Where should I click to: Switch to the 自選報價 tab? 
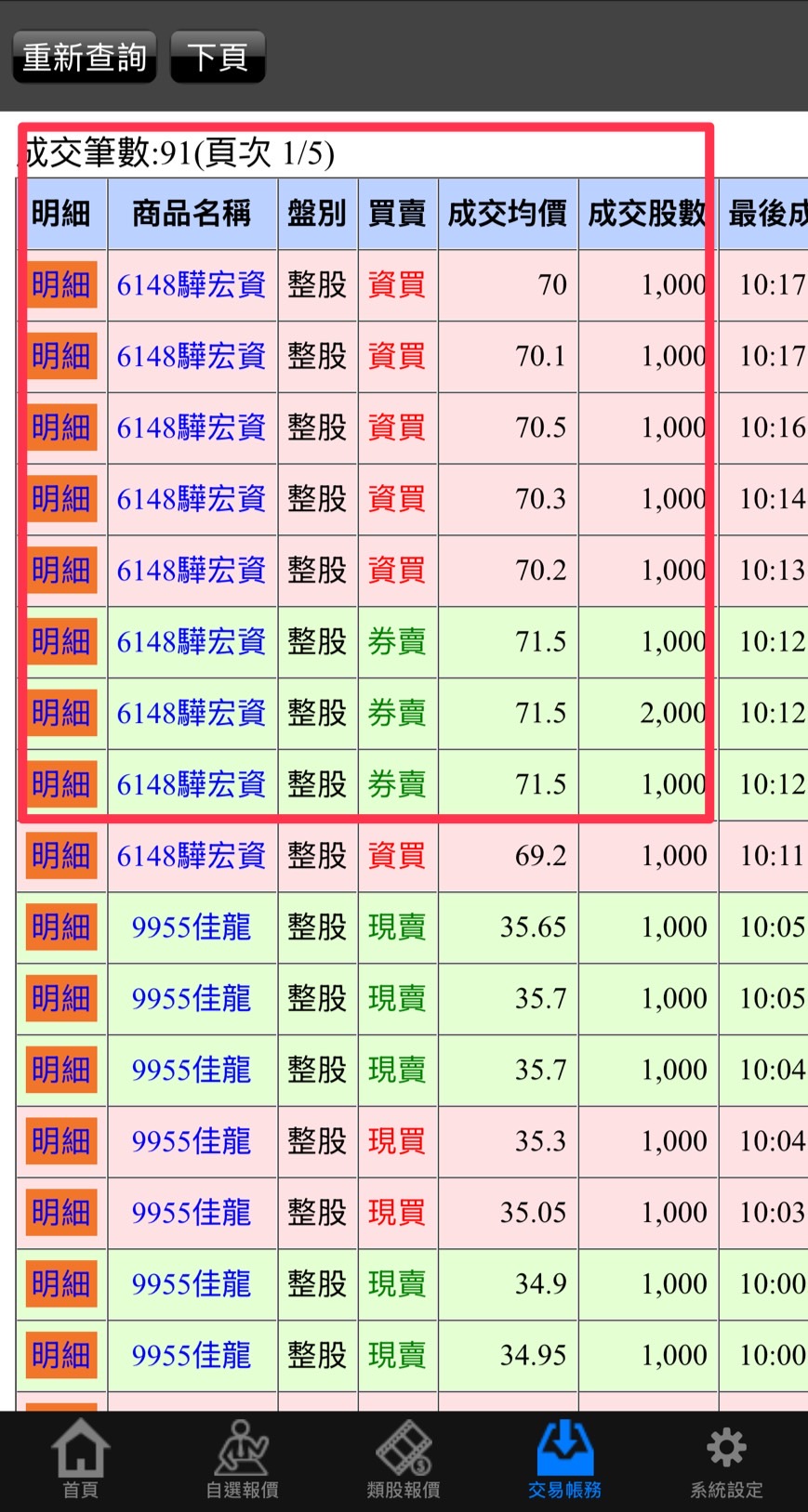[242, 1461]
